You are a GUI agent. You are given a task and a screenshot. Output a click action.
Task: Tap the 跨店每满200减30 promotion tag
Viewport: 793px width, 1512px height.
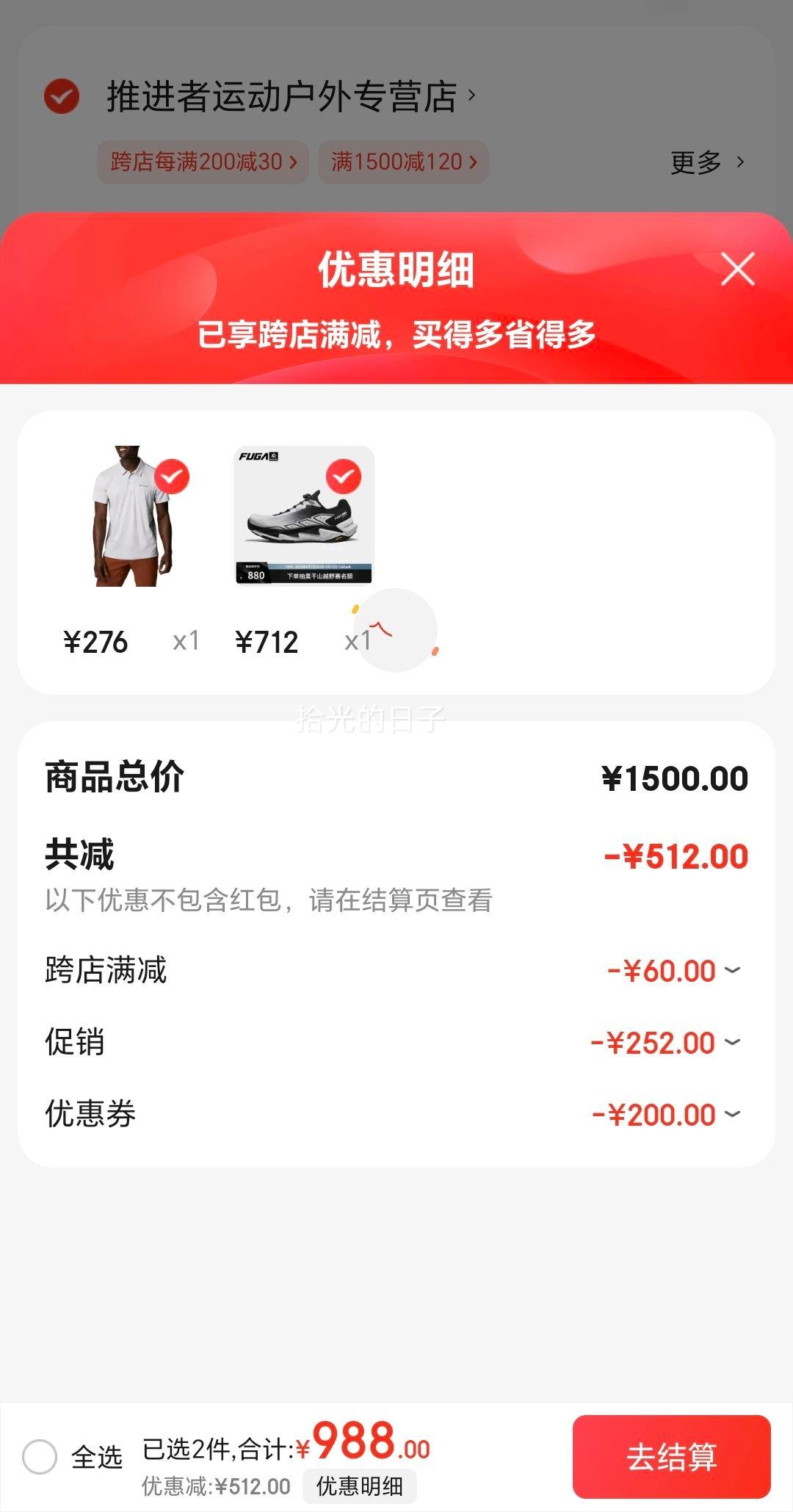[x=201, y=162]
